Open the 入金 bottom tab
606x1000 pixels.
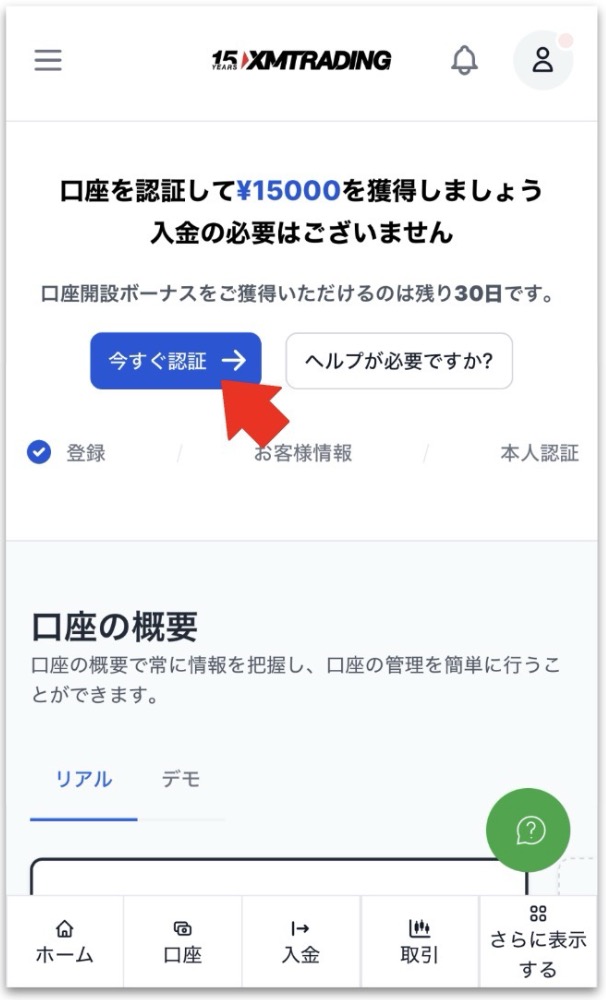tap(300, 943)
